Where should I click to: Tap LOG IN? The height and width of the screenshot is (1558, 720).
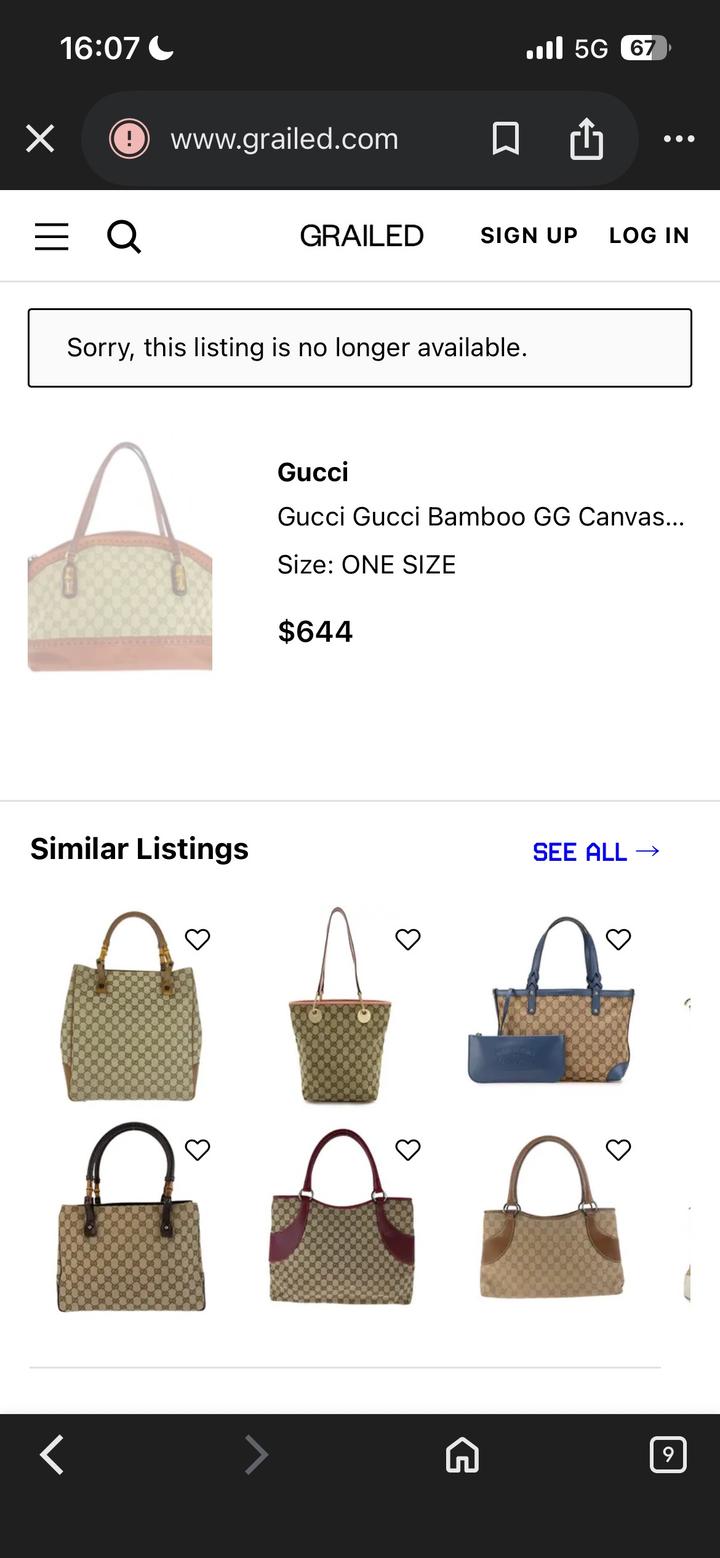coord(649,236)
